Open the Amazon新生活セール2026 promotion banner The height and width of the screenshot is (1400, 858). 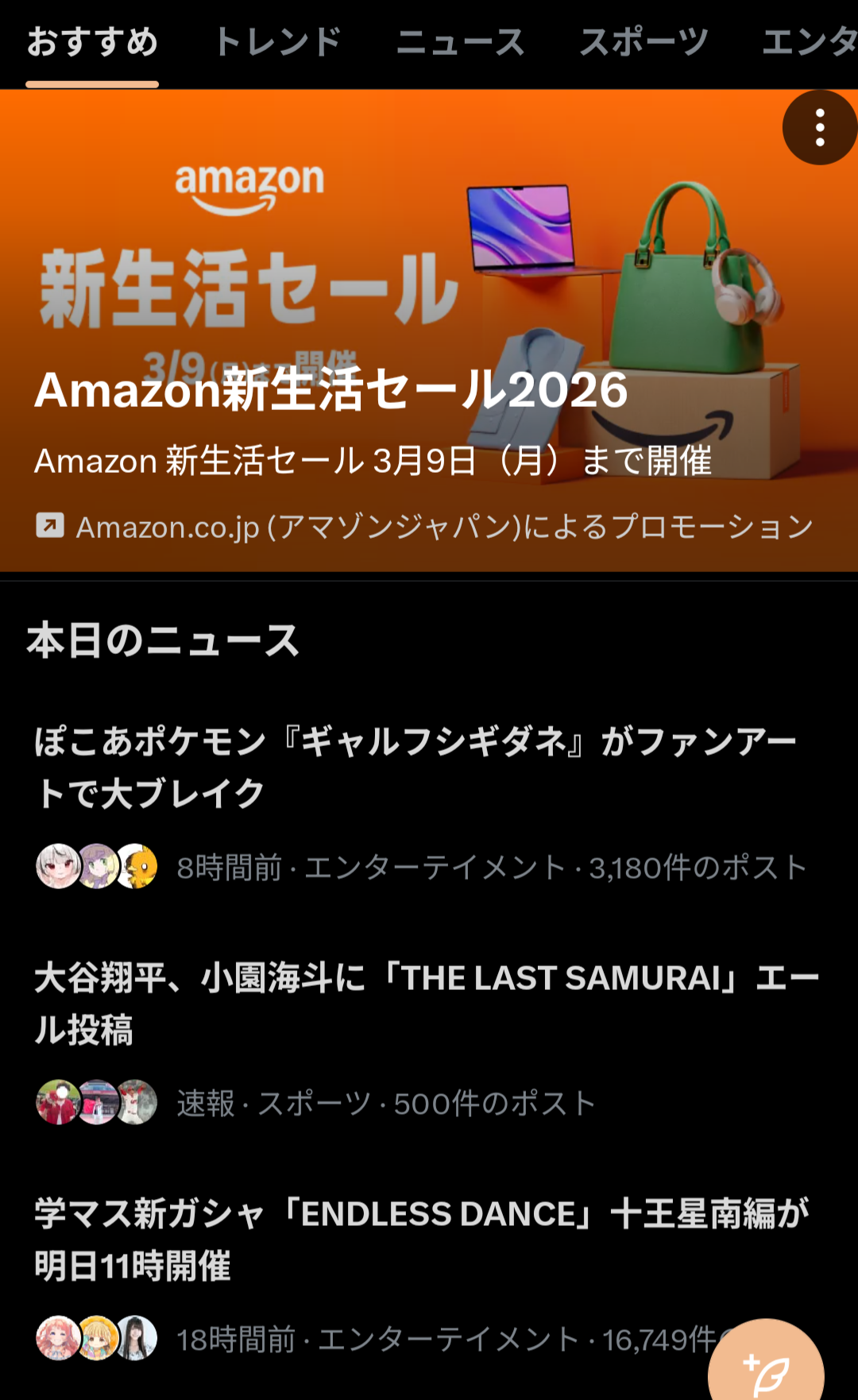(x=429, y=331)
